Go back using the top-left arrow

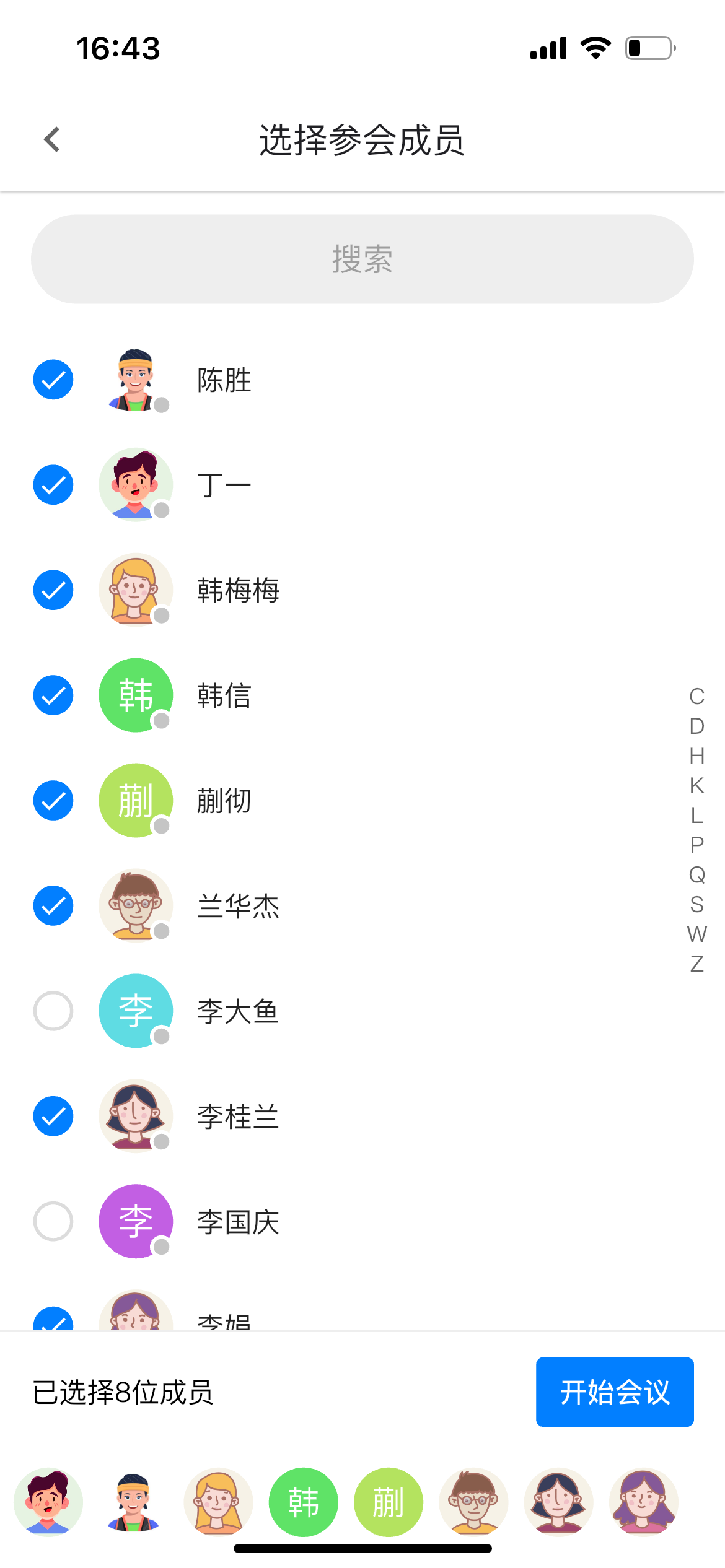(x=53, y=140)
